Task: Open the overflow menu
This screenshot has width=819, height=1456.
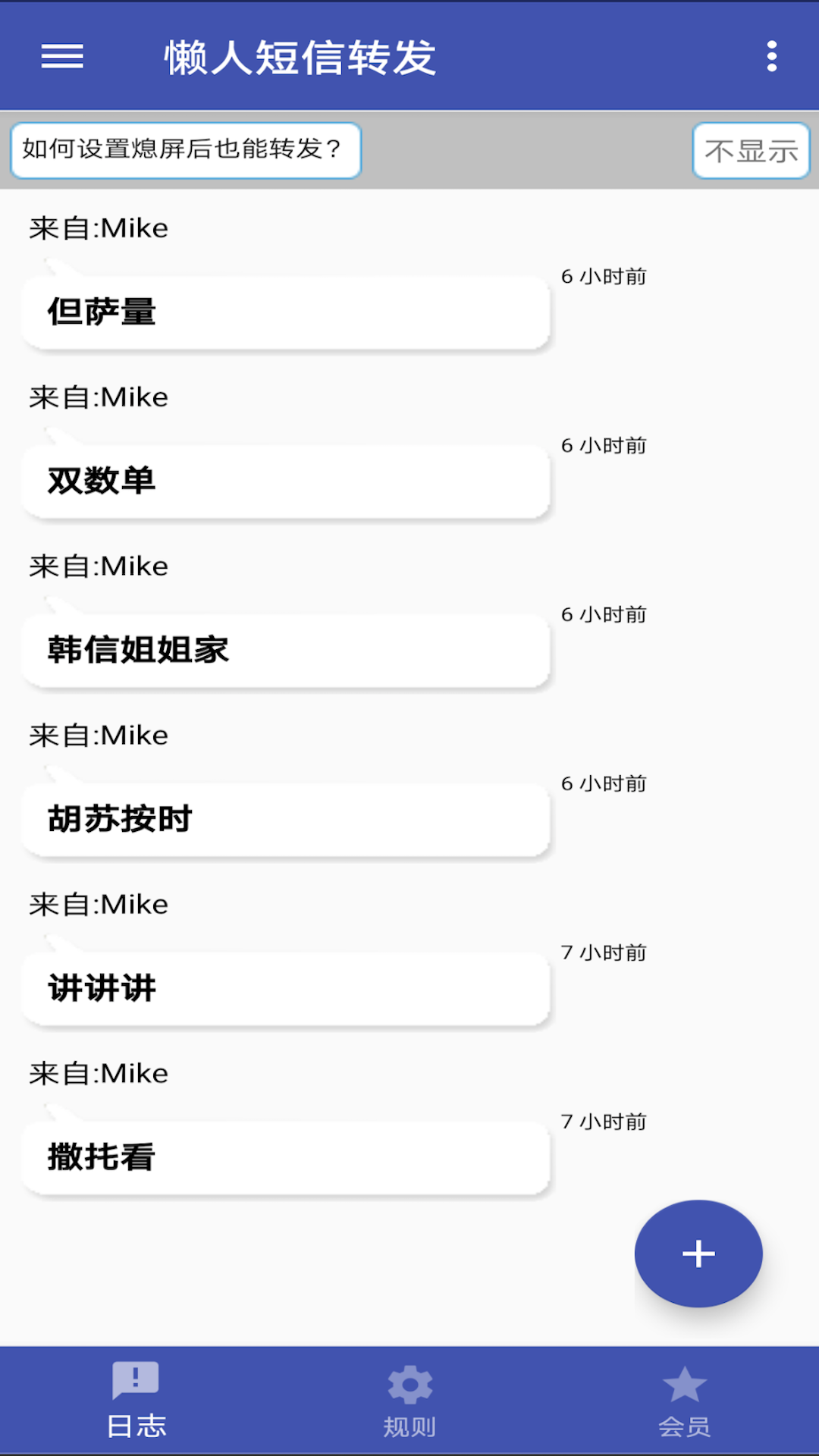Action: tap(771, 57)
